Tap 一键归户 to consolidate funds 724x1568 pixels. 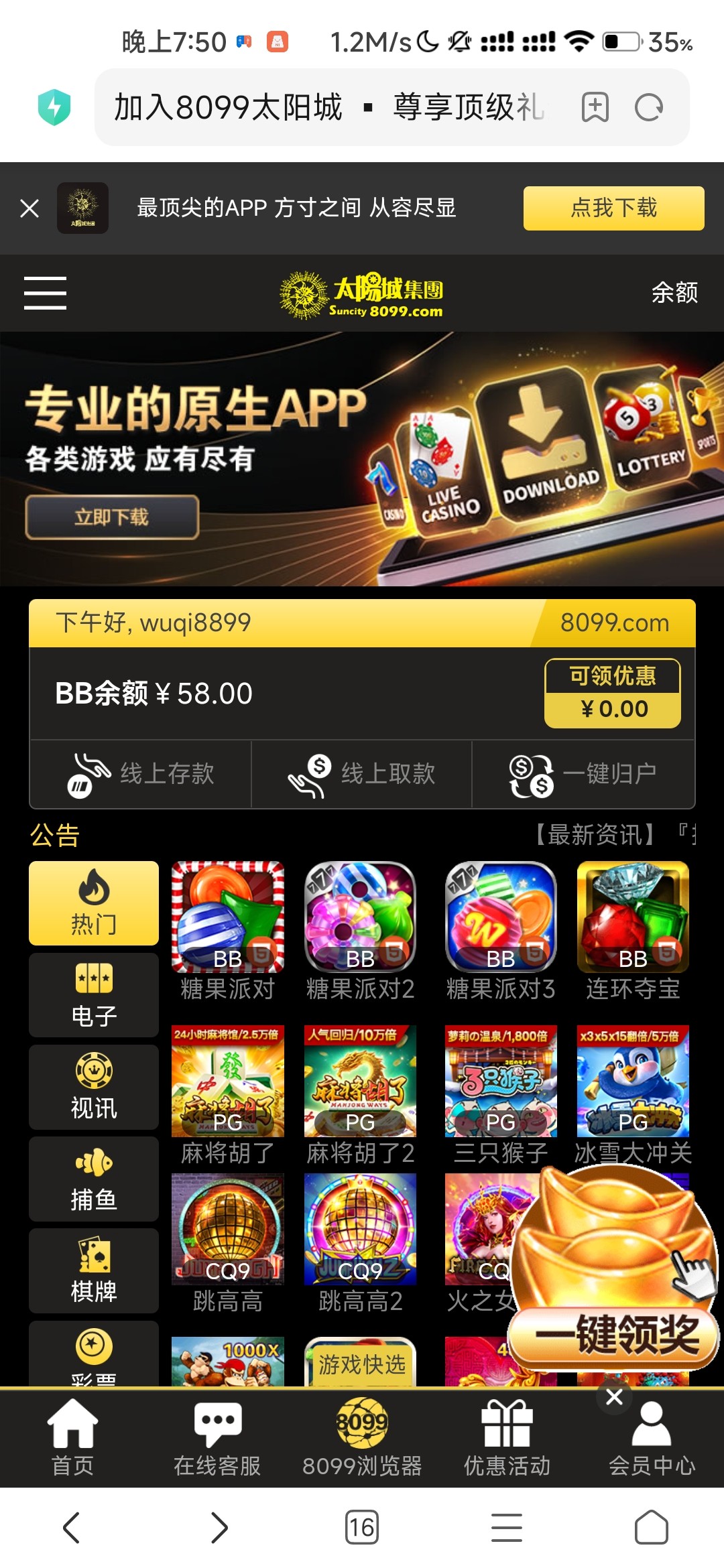[x=583, y=774]
